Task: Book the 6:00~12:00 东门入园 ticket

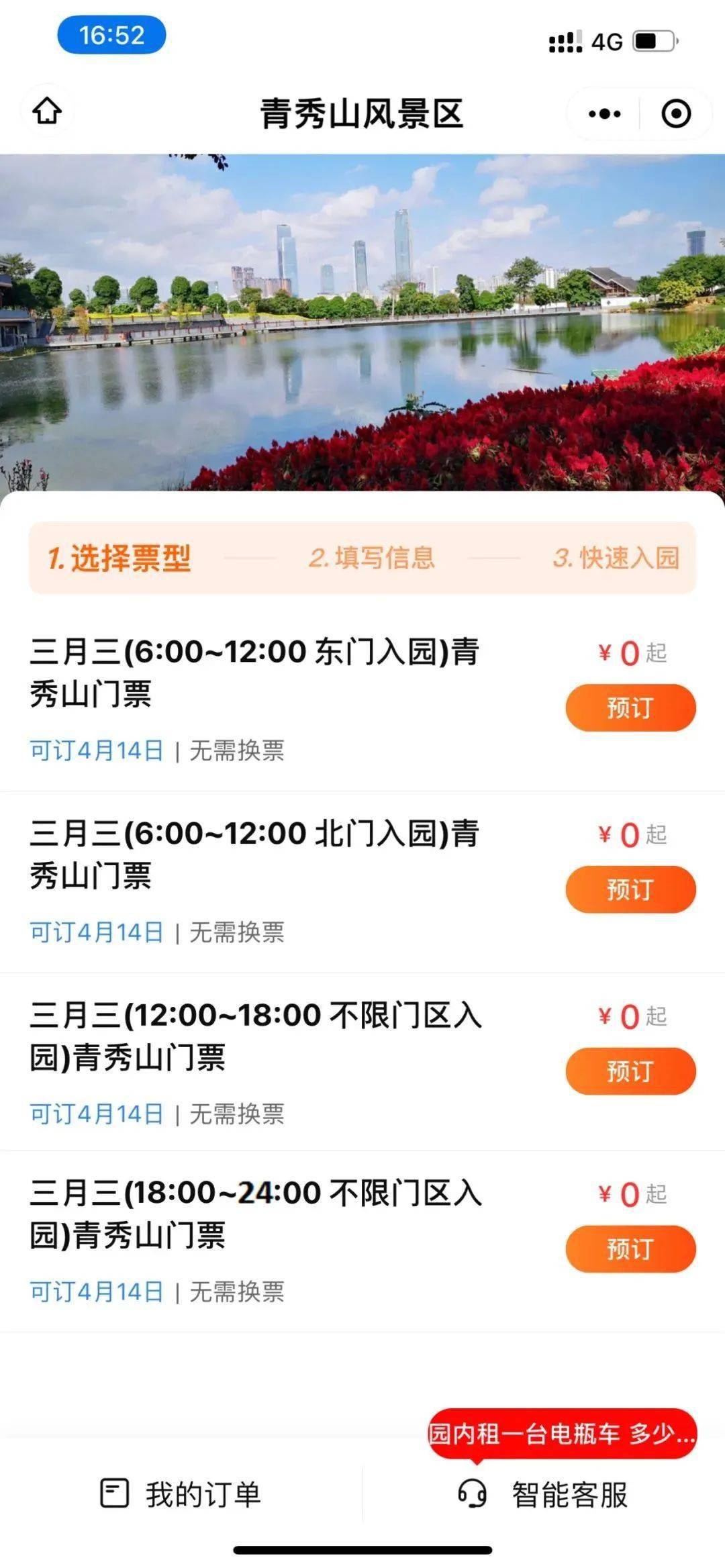Action: tap(630, 707)
